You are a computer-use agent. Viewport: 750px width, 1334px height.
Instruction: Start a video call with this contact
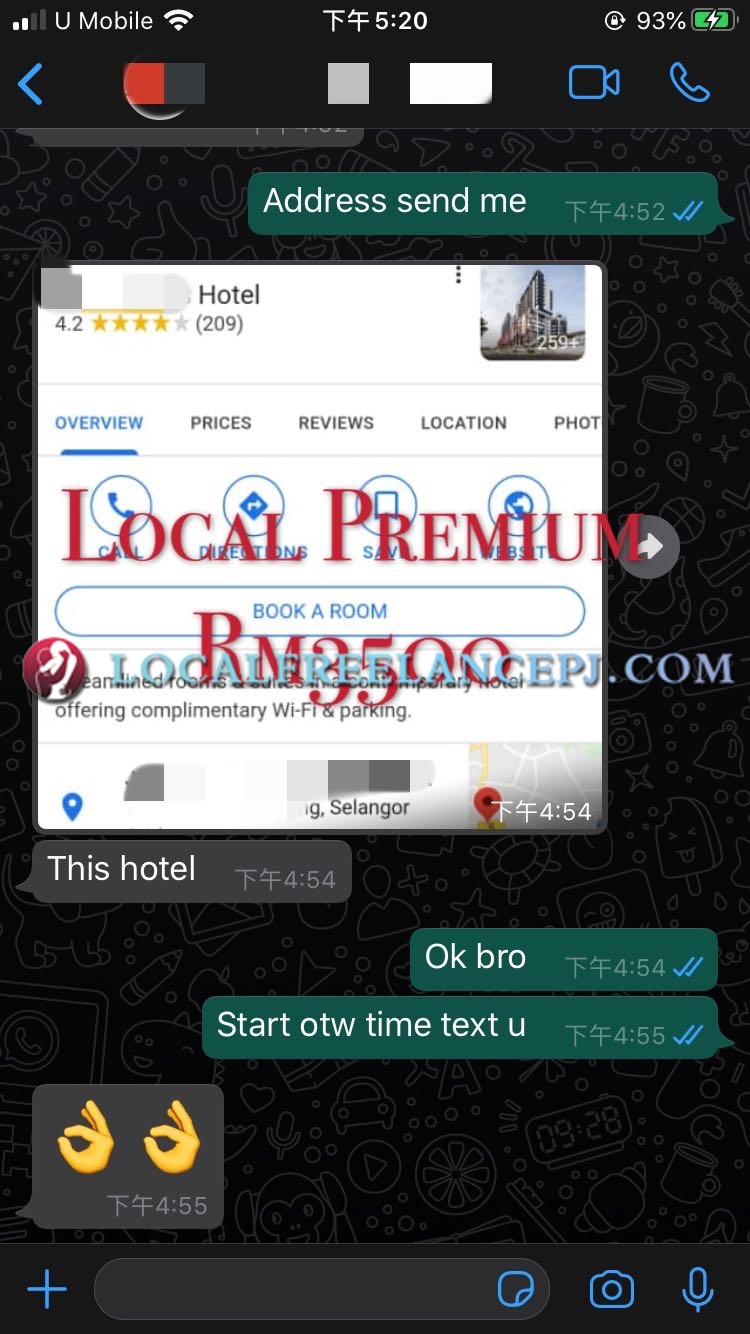594,83
